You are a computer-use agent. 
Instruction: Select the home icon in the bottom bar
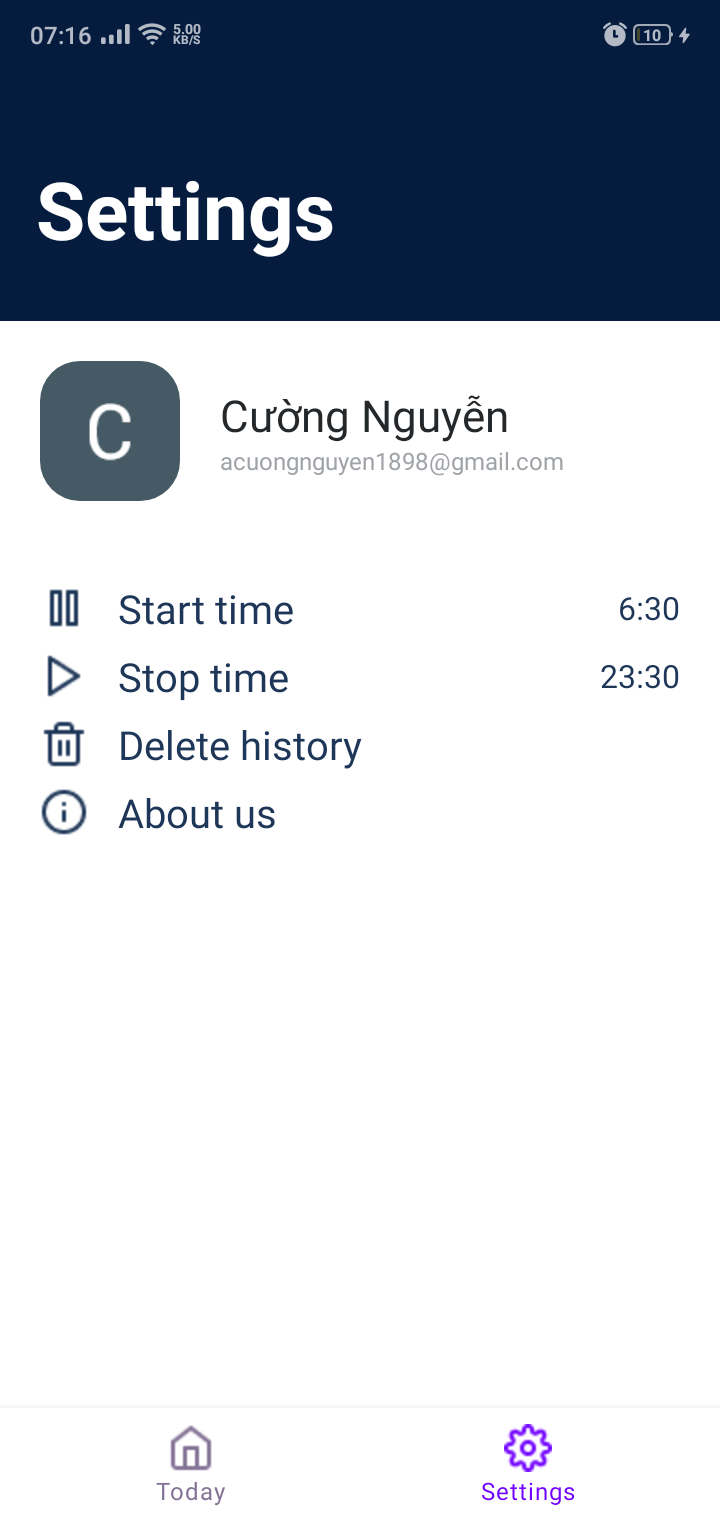click(x=190, y=1447)
